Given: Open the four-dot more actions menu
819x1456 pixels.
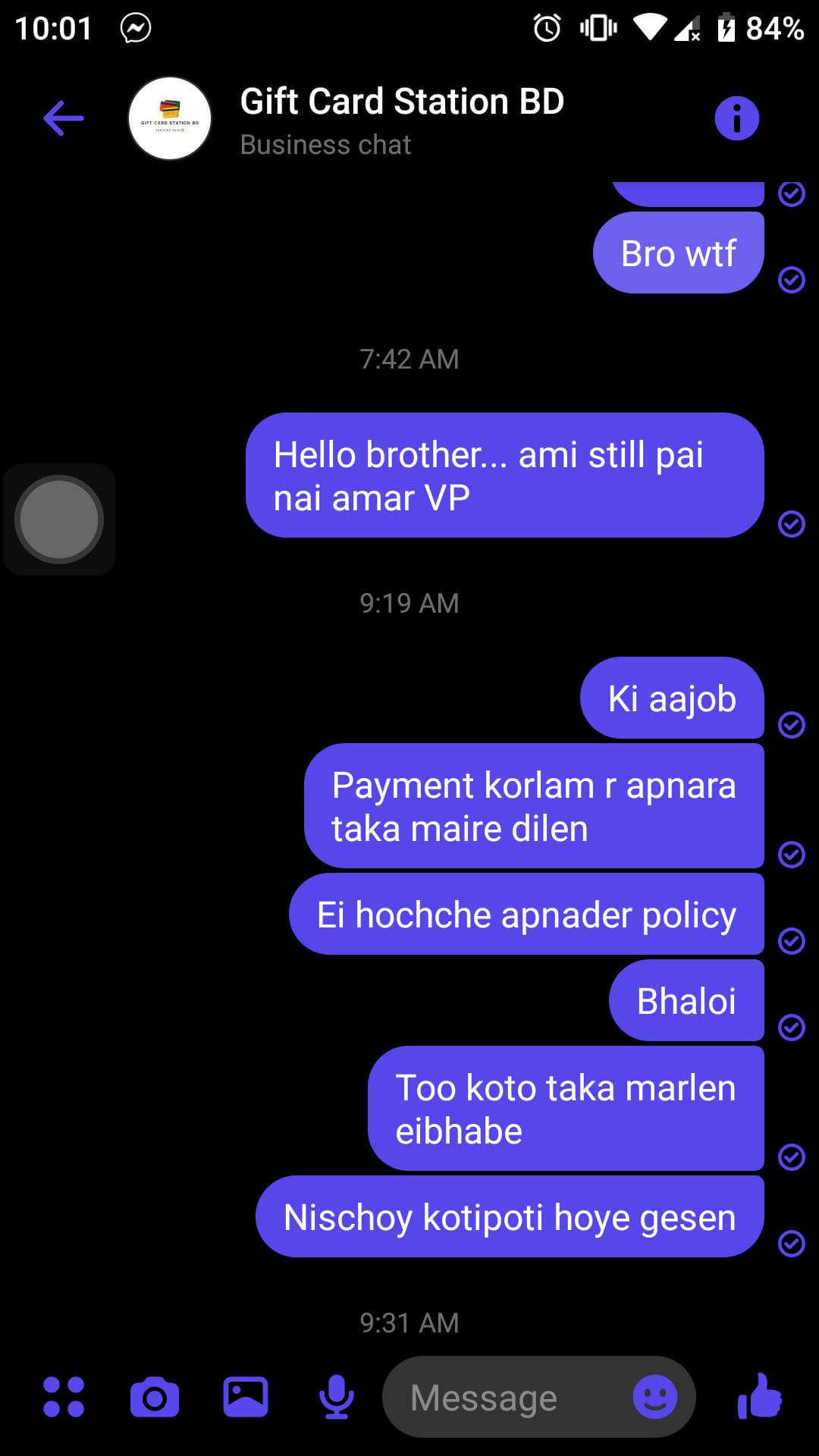Looking at the screenshot, I should [64, 1397].
